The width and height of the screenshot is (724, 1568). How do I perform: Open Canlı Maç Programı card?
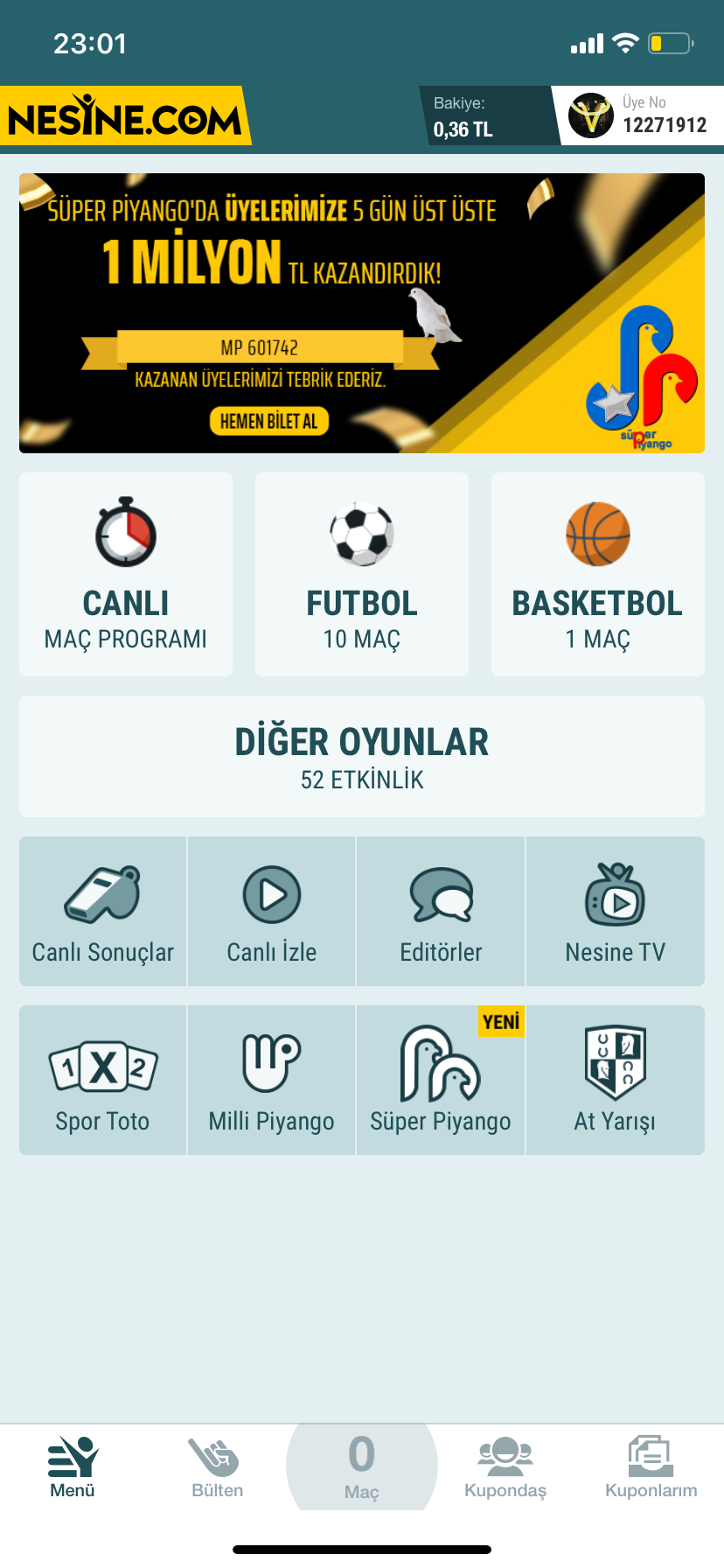click(126, 574)
